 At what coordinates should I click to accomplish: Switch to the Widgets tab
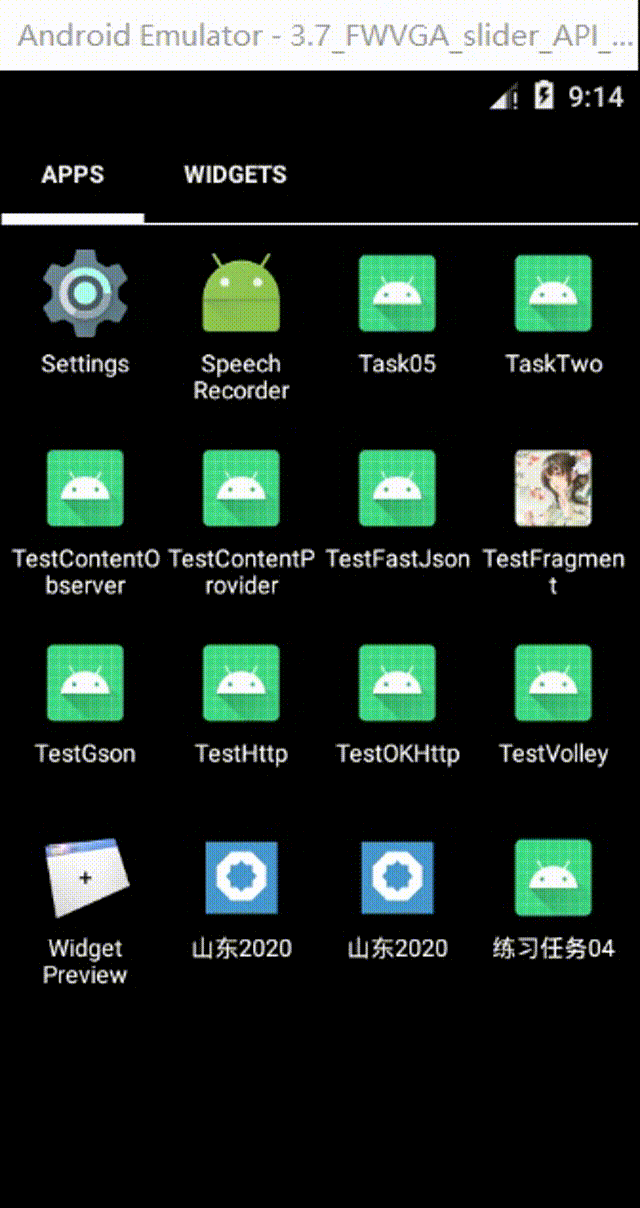pyautogui.click(x=235, y=175)
